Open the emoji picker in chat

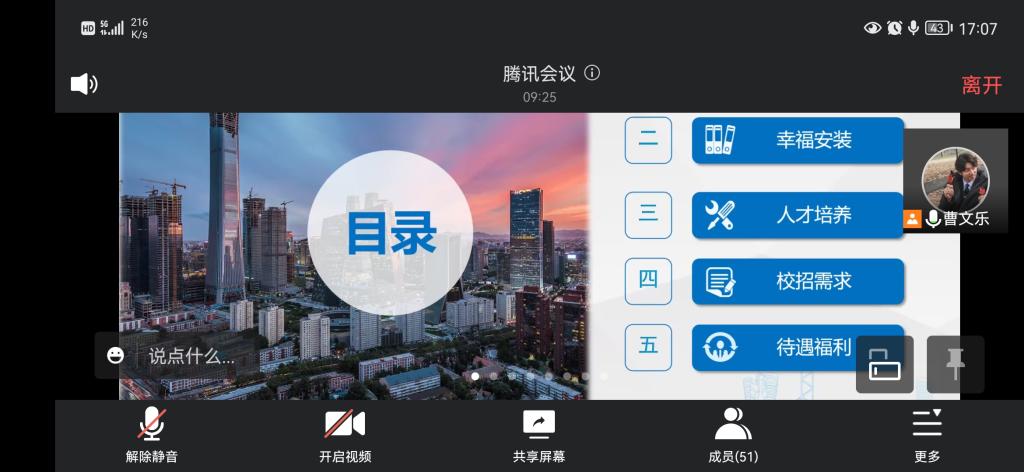tap(115, 355)
